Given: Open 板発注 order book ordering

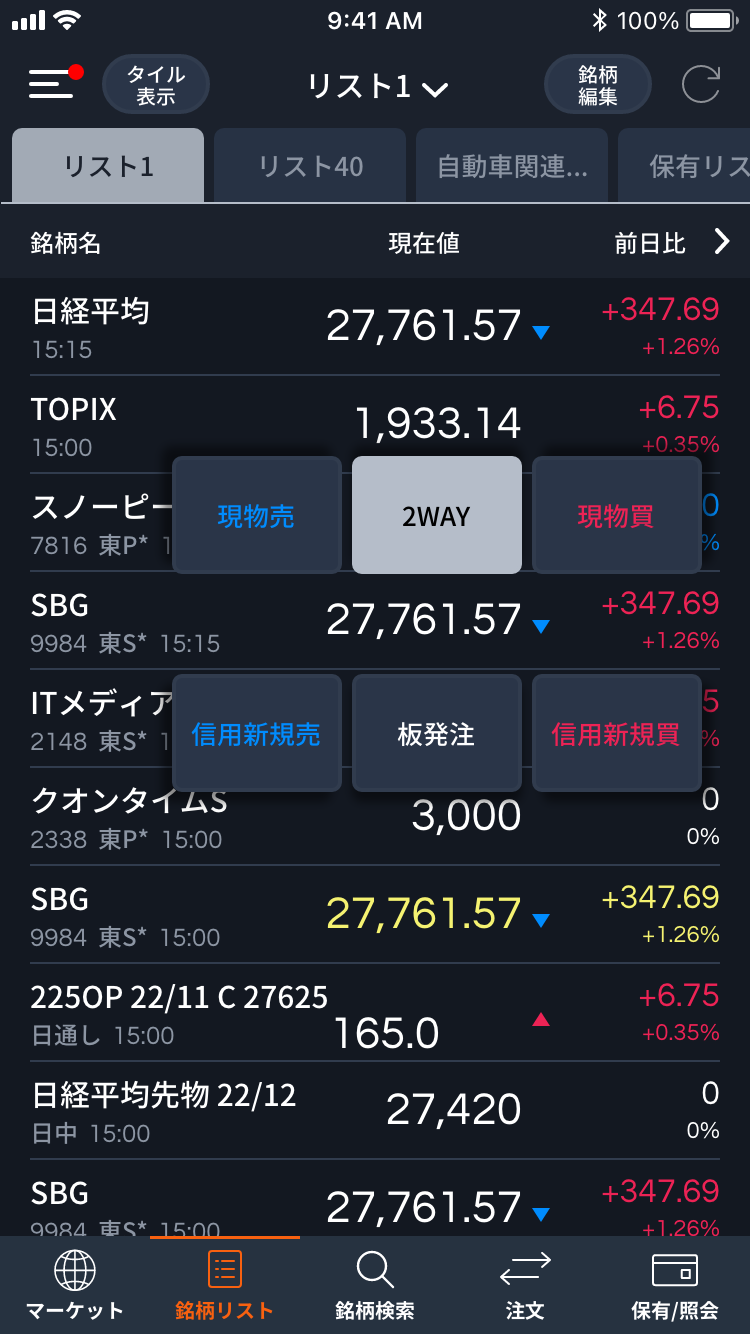Looking at the screenshot, I should (436, 734).
